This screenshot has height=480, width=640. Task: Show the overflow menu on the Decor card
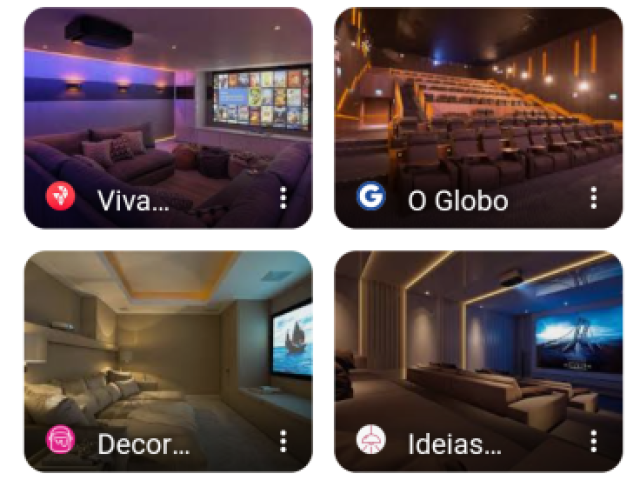(284, 441)
